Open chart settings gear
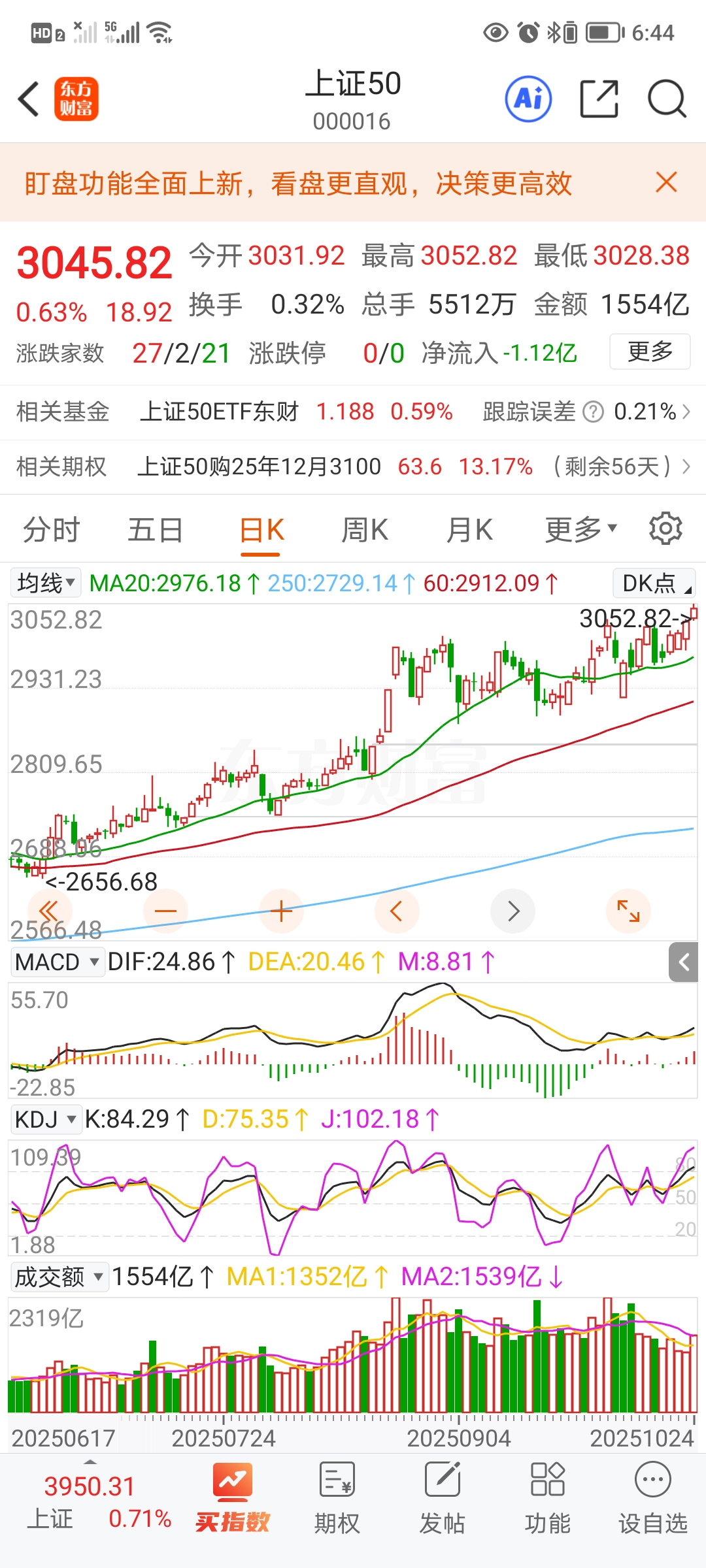The image size is (706, 1568). (665, 529)
